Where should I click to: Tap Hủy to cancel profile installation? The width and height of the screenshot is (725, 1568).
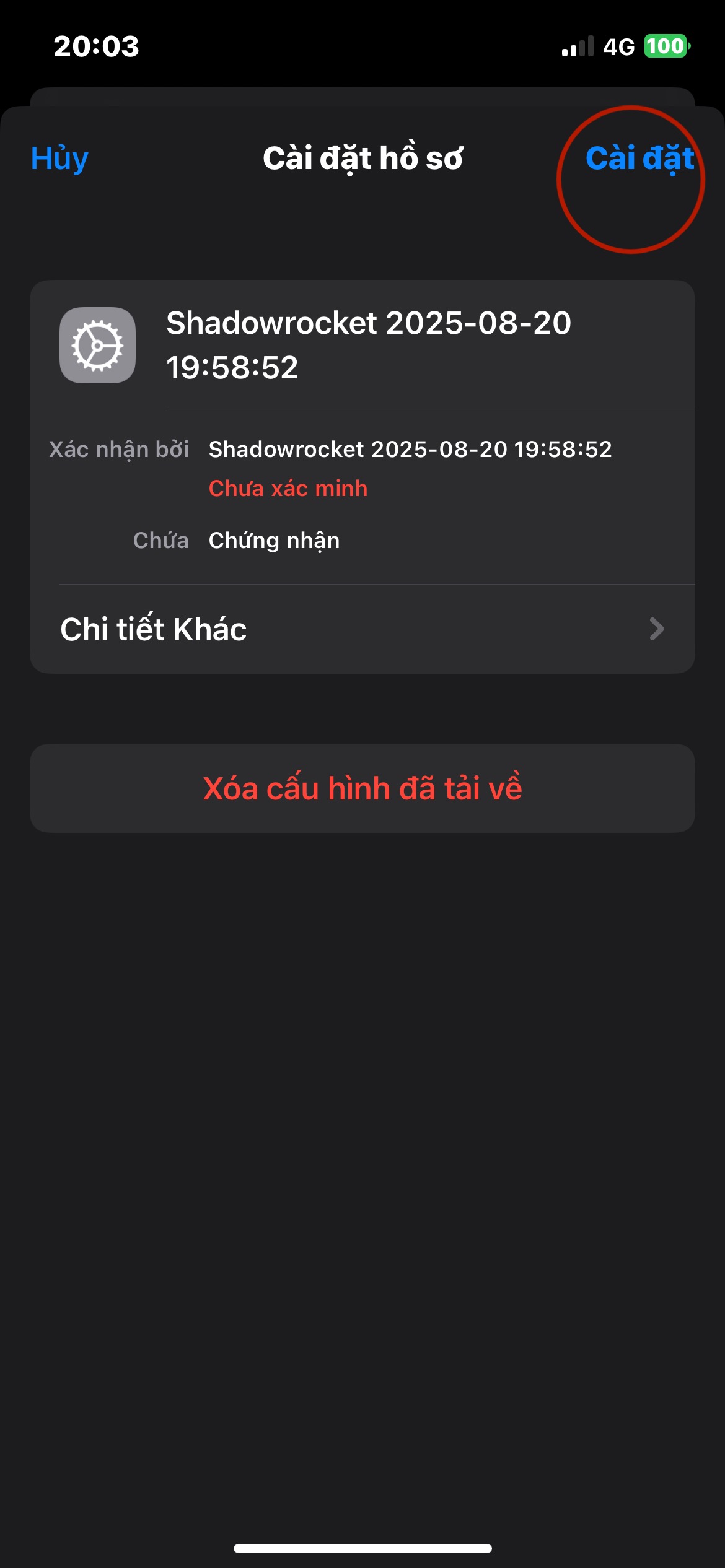click(x=59, y=159)
